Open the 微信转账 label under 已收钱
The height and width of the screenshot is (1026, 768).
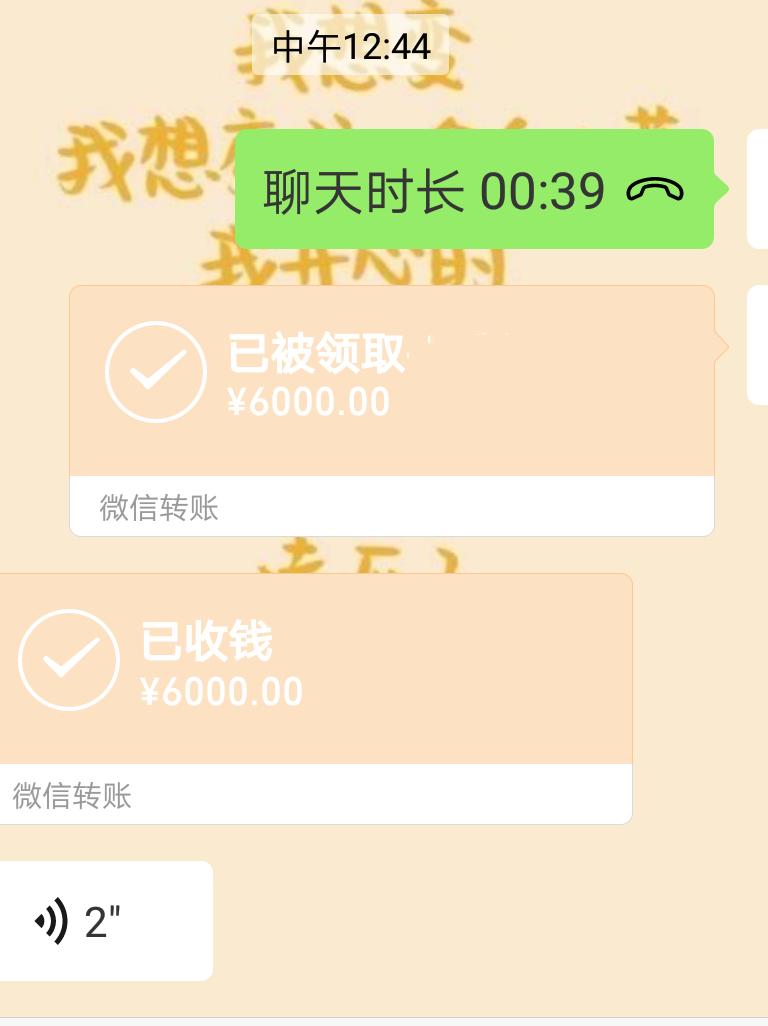click(71, 797)
